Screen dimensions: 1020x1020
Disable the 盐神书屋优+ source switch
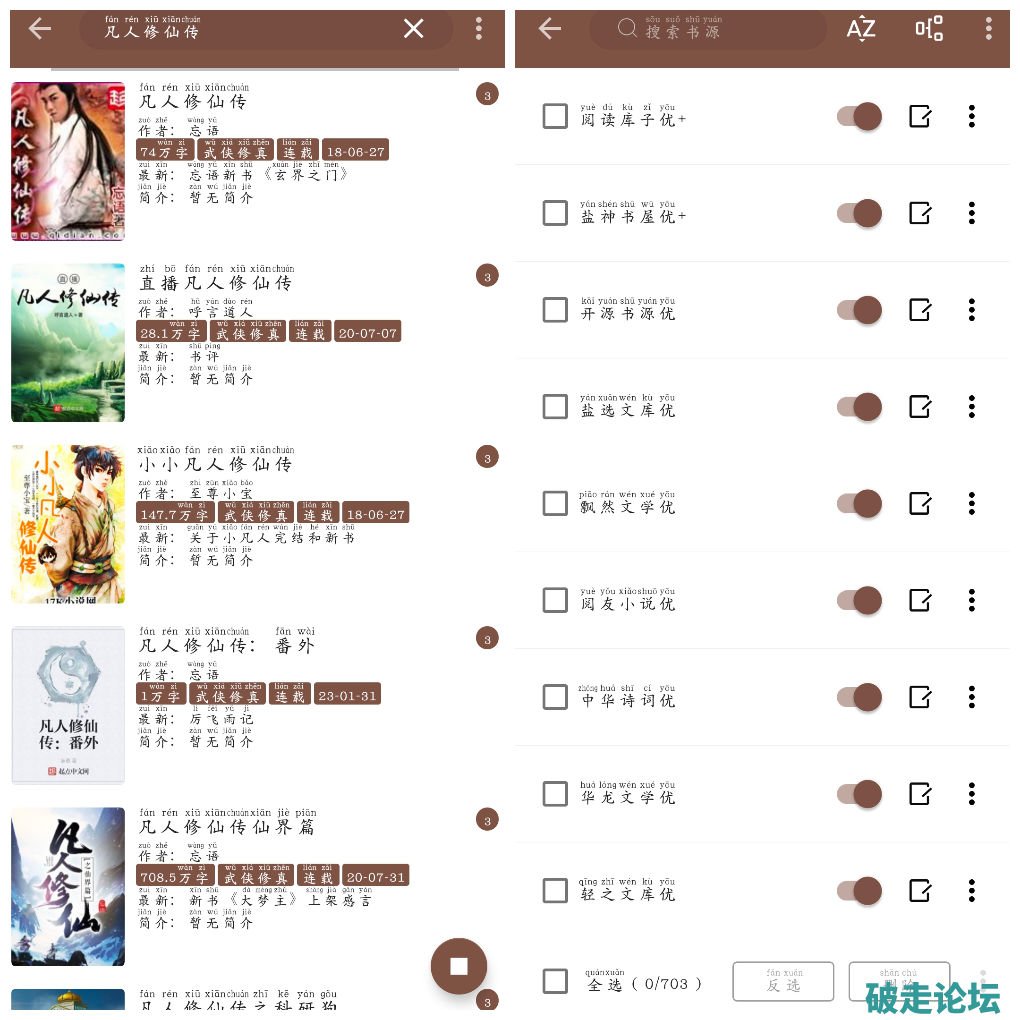tap(860, 213)
